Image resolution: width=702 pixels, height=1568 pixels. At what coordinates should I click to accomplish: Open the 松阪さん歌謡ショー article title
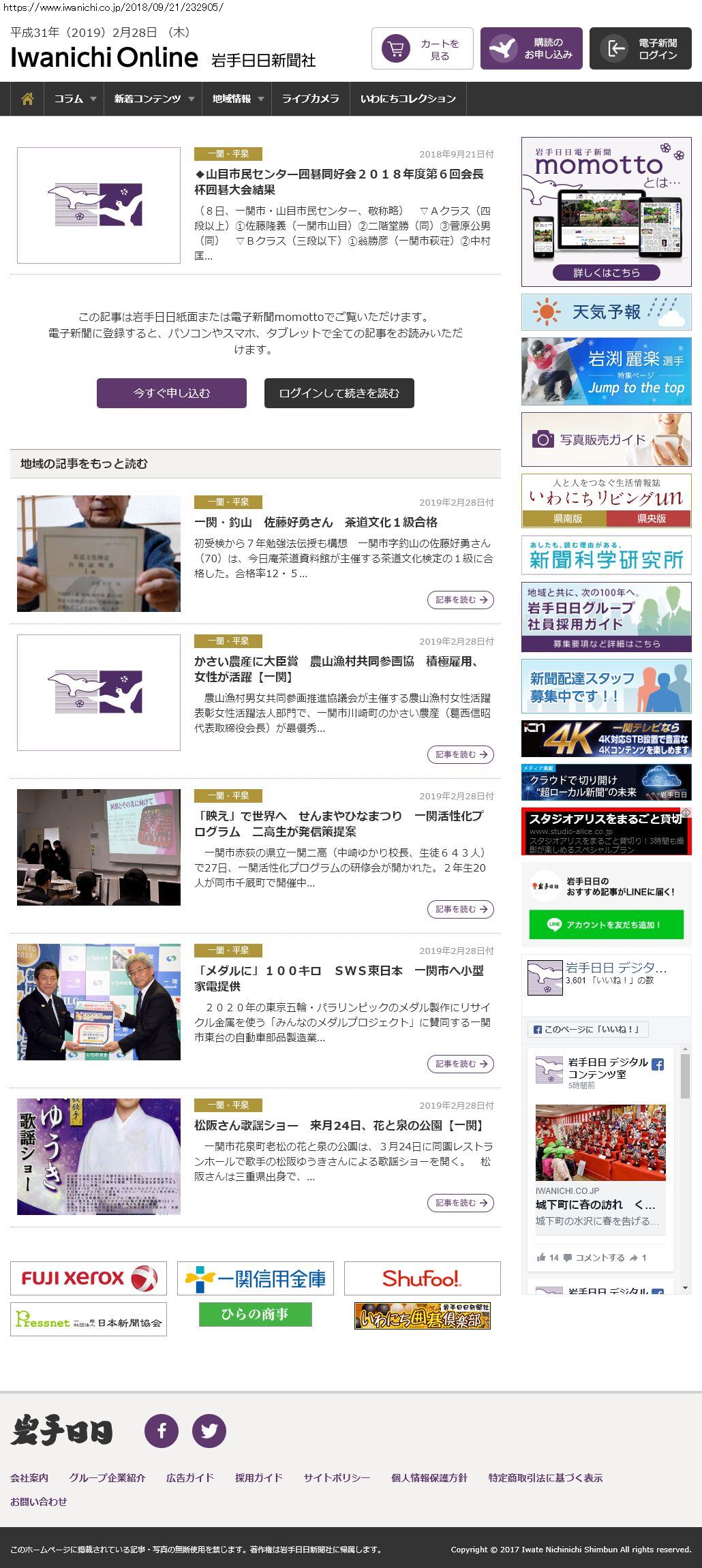[339, 1125]
